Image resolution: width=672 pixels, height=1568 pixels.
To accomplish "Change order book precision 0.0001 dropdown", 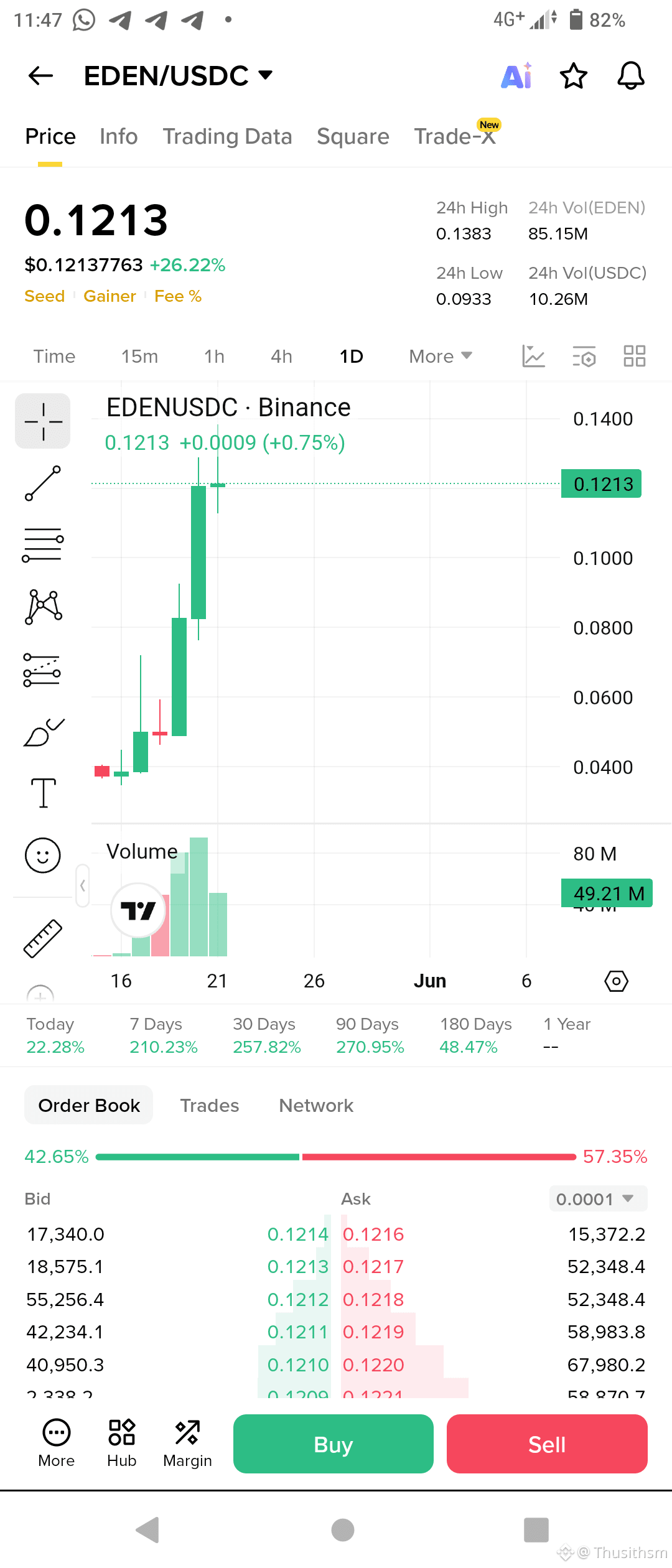I will point(598,1198).
